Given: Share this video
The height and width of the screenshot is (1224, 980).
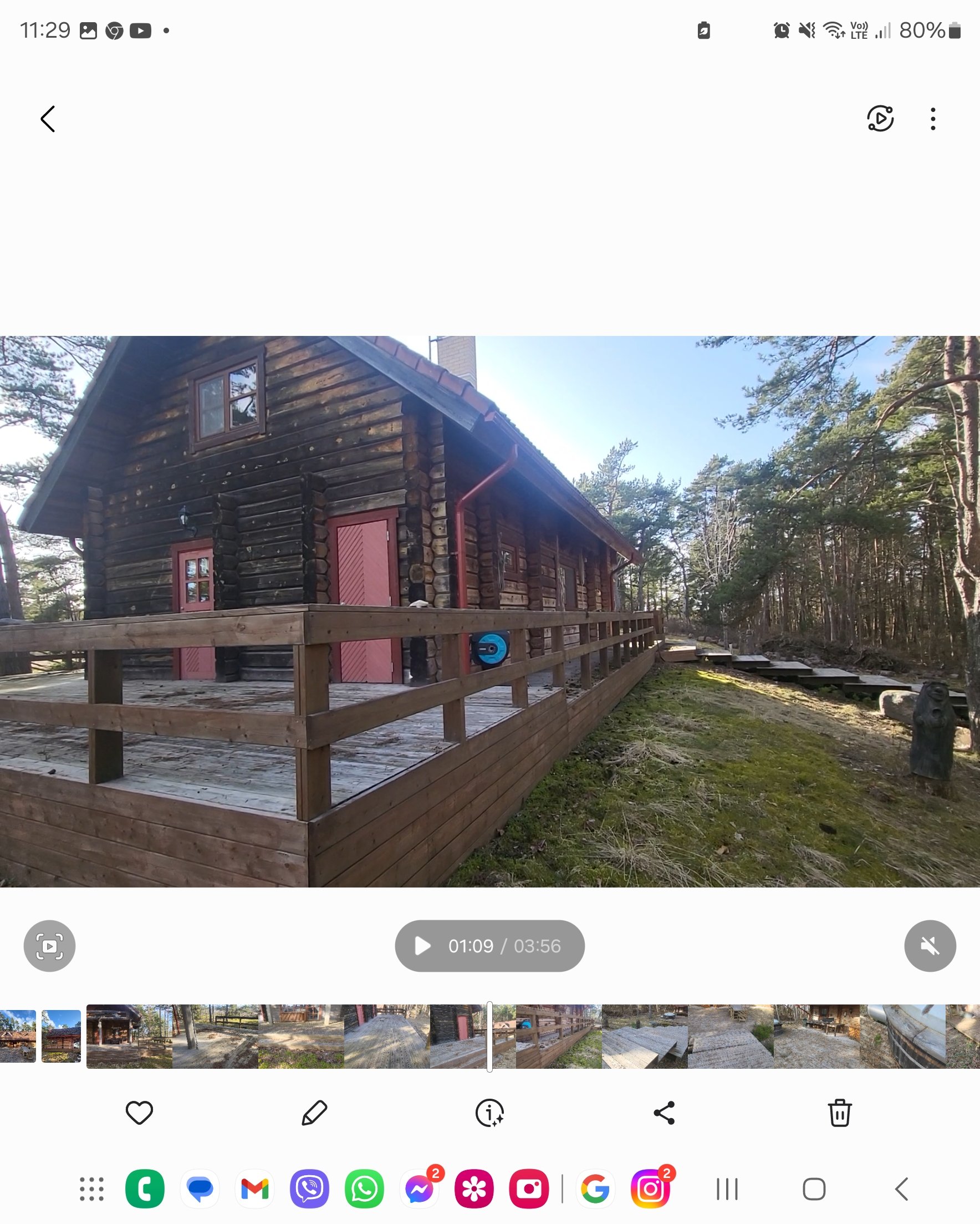Looking at the screenshot, I should tap(664, 1112).
